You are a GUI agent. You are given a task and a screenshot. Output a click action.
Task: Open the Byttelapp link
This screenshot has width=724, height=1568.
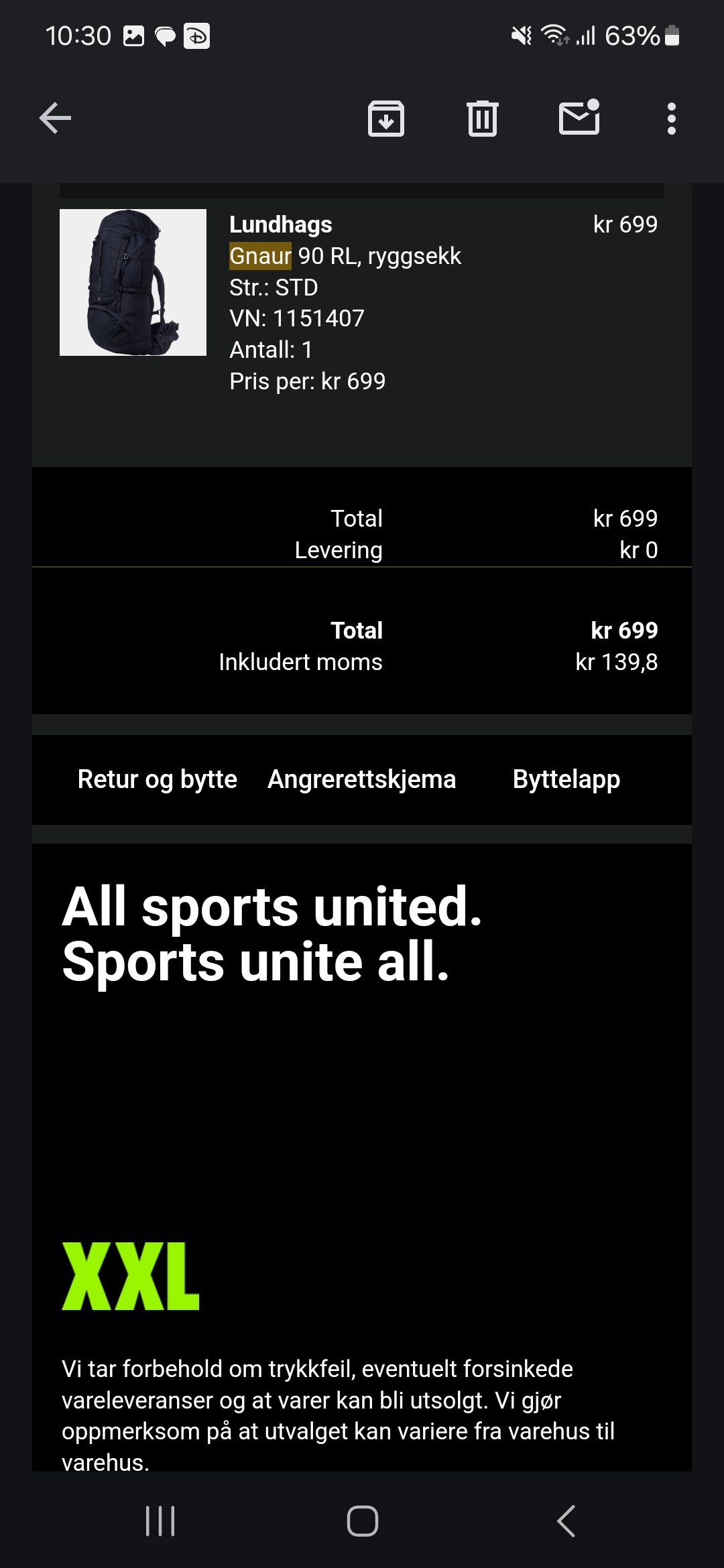point(566,779)
